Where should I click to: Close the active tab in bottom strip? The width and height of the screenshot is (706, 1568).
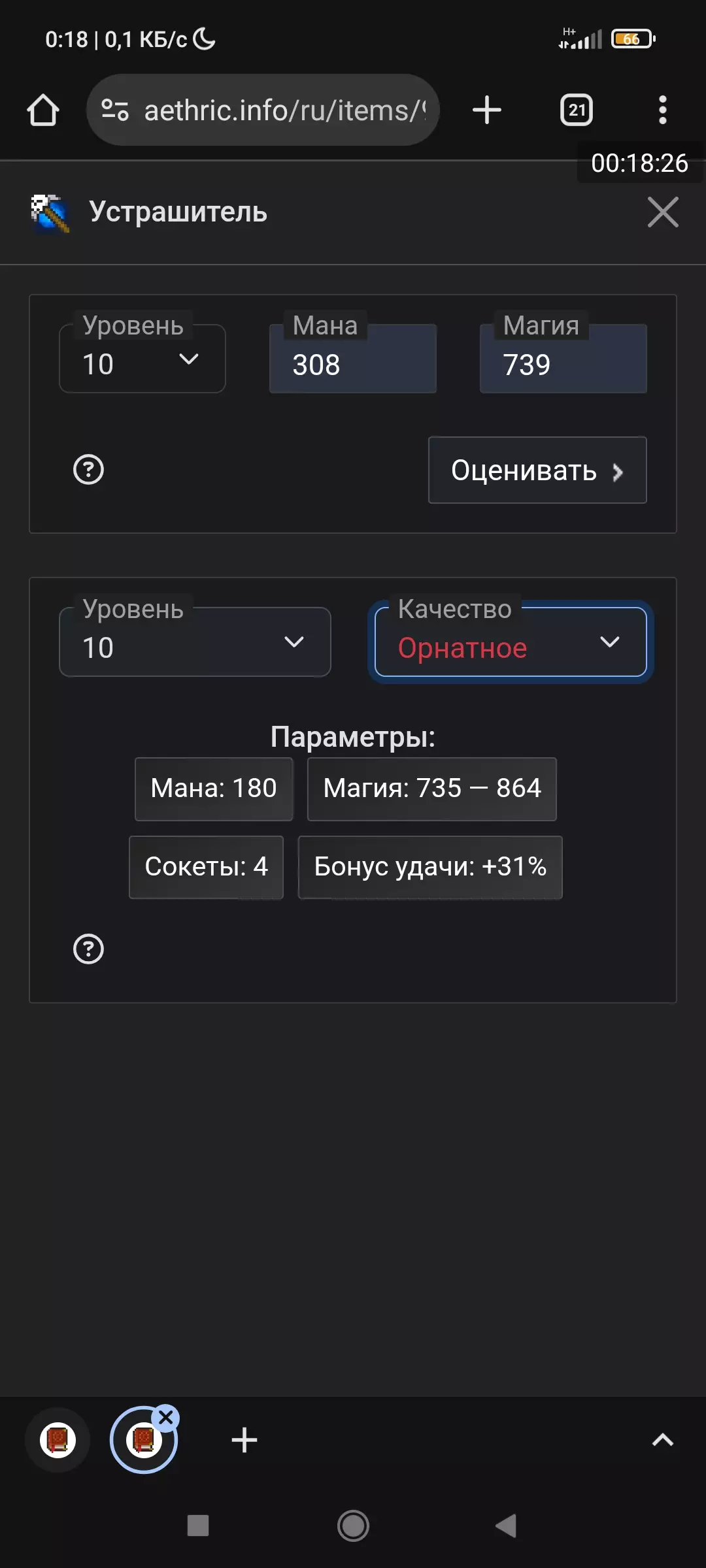point(166,1418)
